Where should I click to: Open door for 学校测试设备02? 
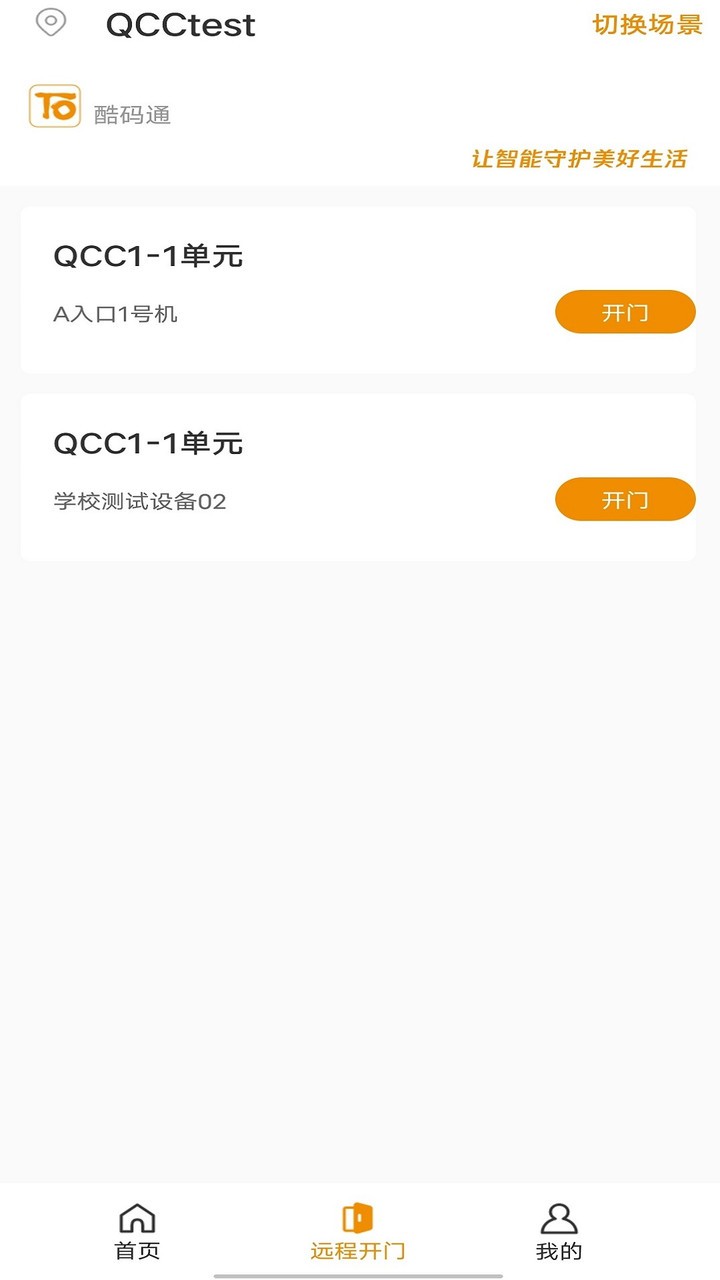click(625, 499)
